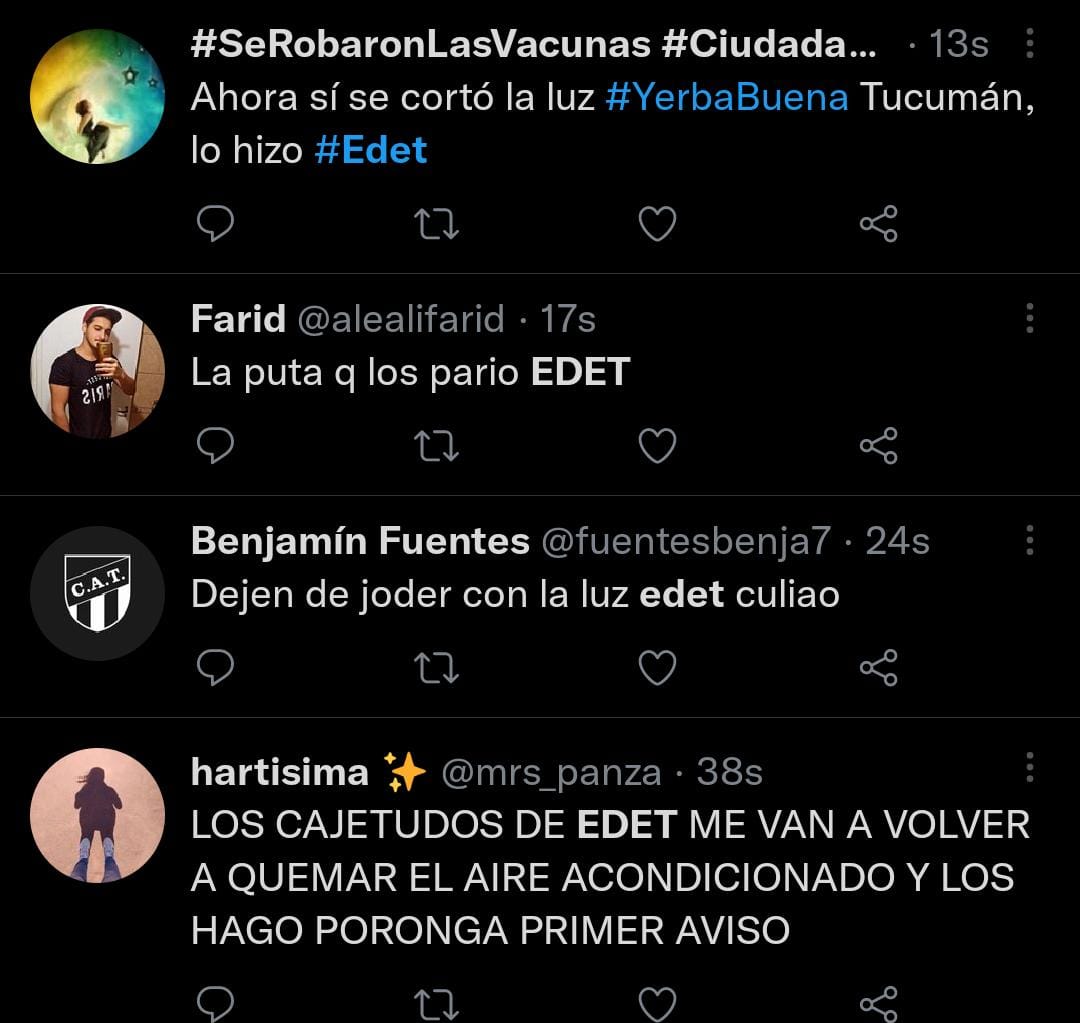This screenshot has height=1023, width=1080.
Task: Share Benjamín Fuentes's tweet
Action: (x=878, y=668)
